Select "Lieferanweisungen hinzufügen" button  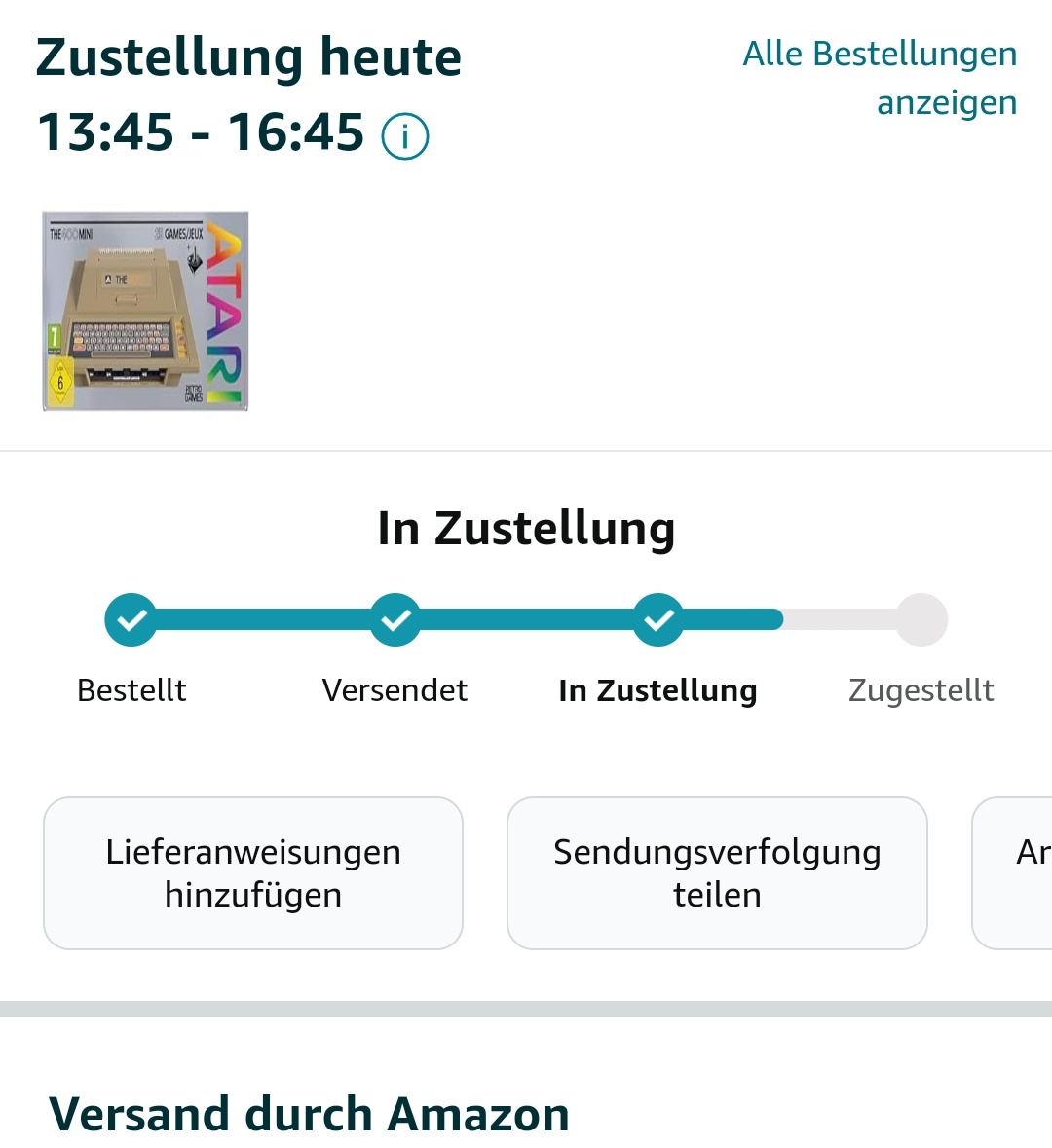click(253, 872)
